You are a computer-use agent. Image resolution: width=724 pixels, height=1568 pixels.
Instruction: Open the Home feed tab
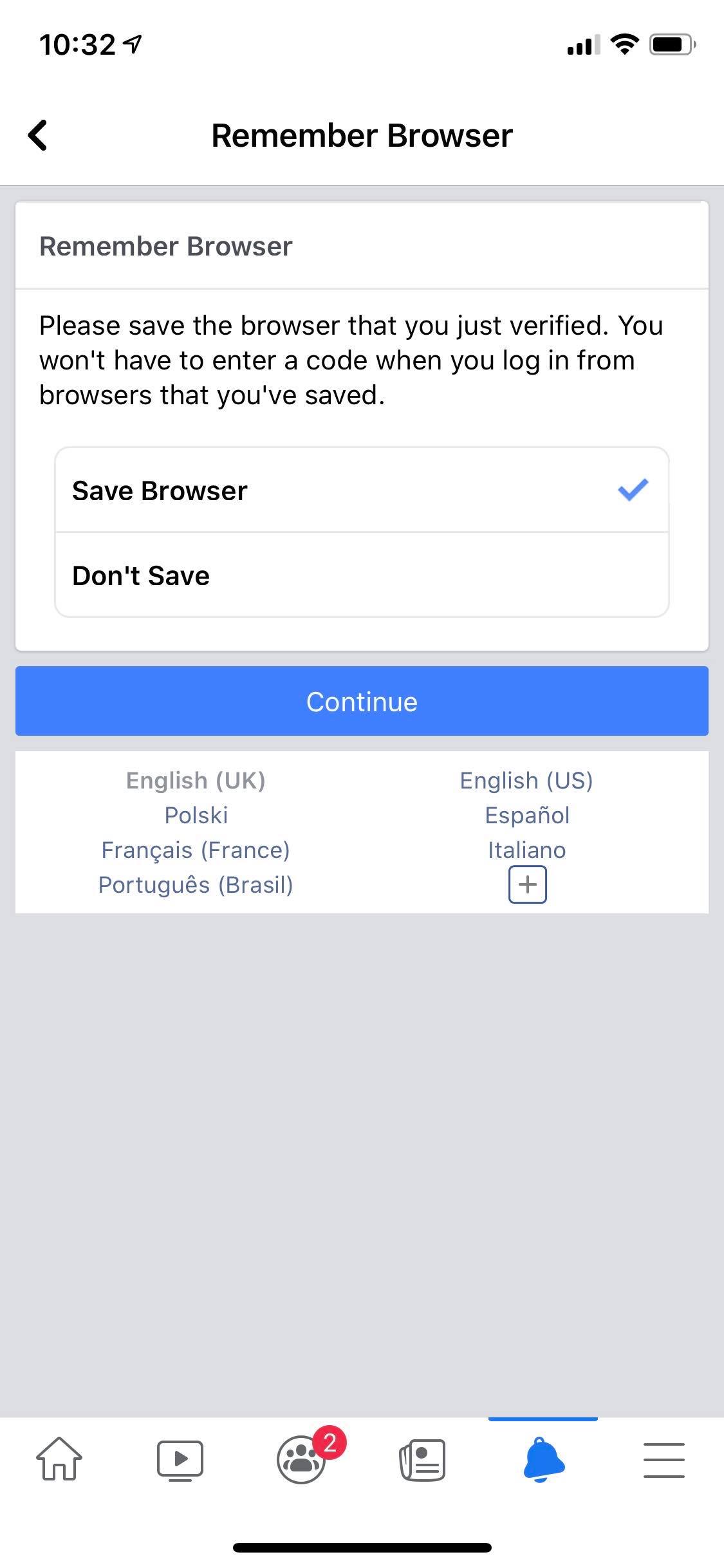[x=59, y=1459]
